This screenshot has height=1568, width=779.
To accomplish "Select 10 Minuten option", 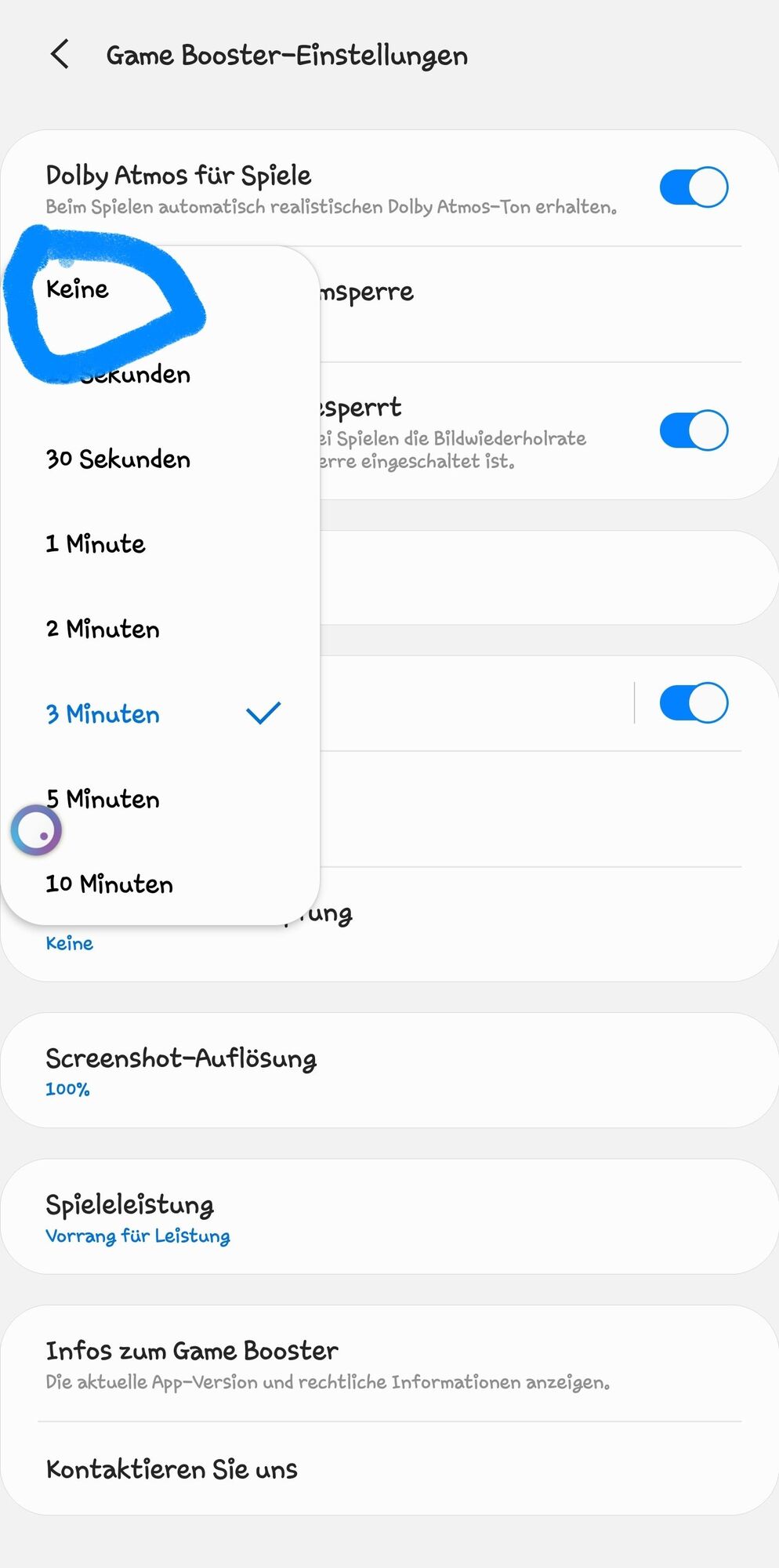I will click(x=110, y=884).
